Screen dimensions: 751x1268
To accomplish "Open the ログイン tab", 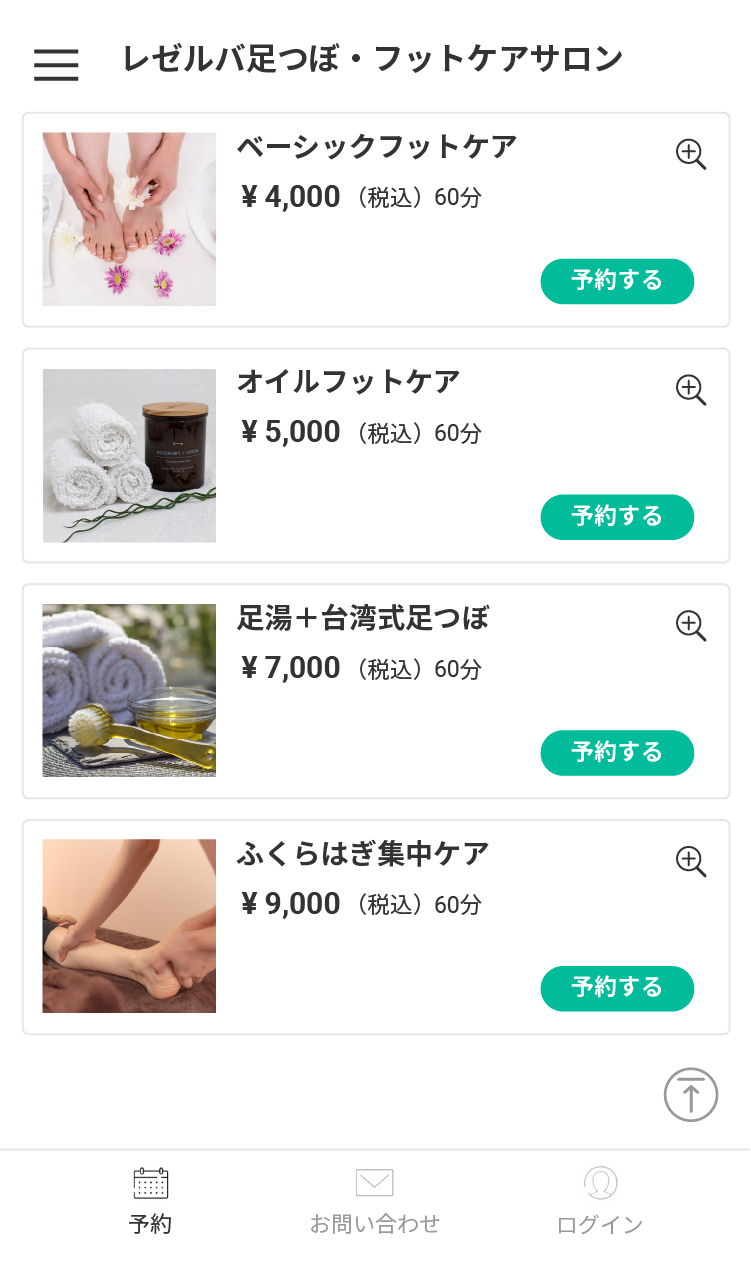I will pos(600,1201).
